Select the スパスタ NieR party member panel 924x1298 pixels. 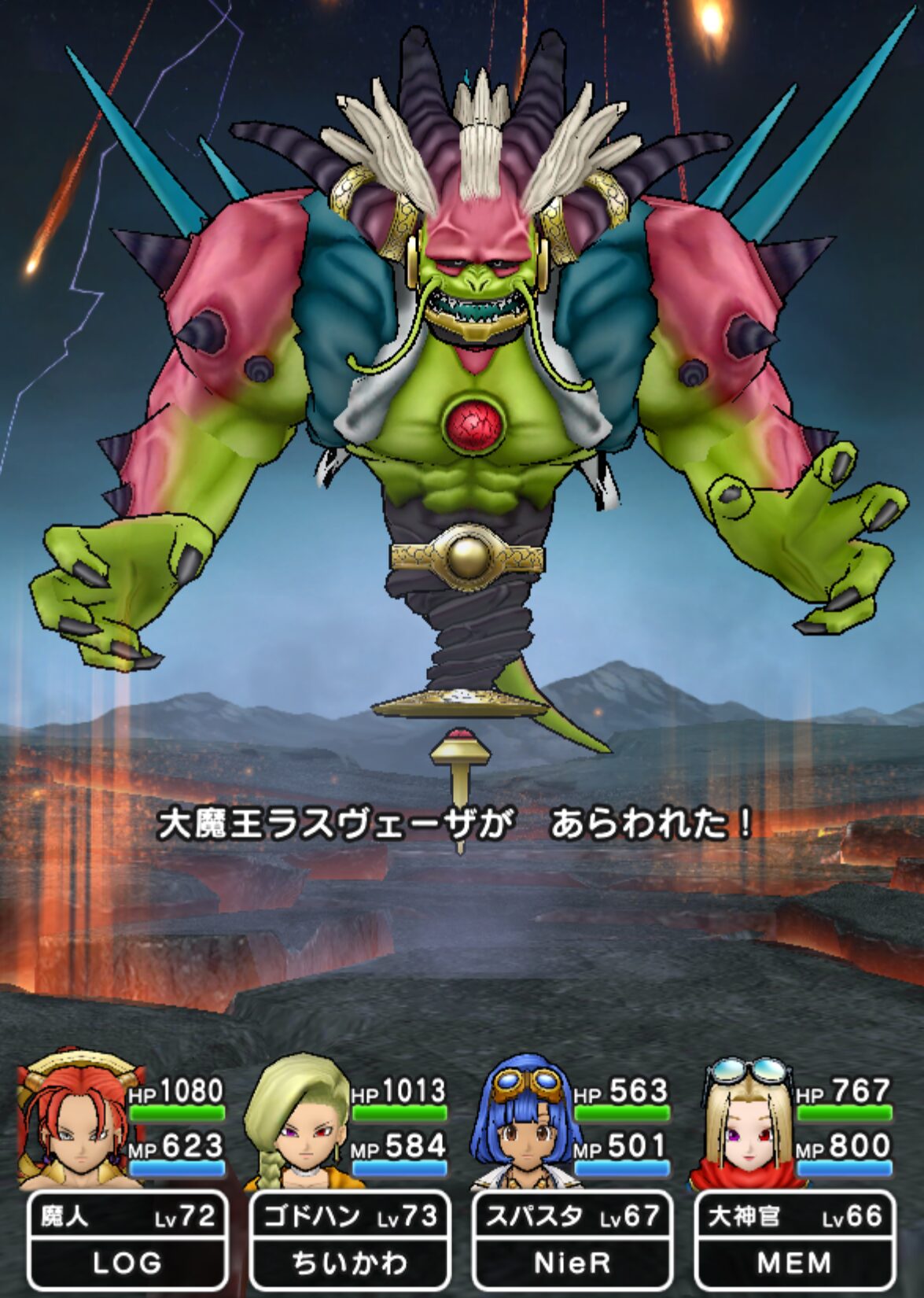[572, 1241]
